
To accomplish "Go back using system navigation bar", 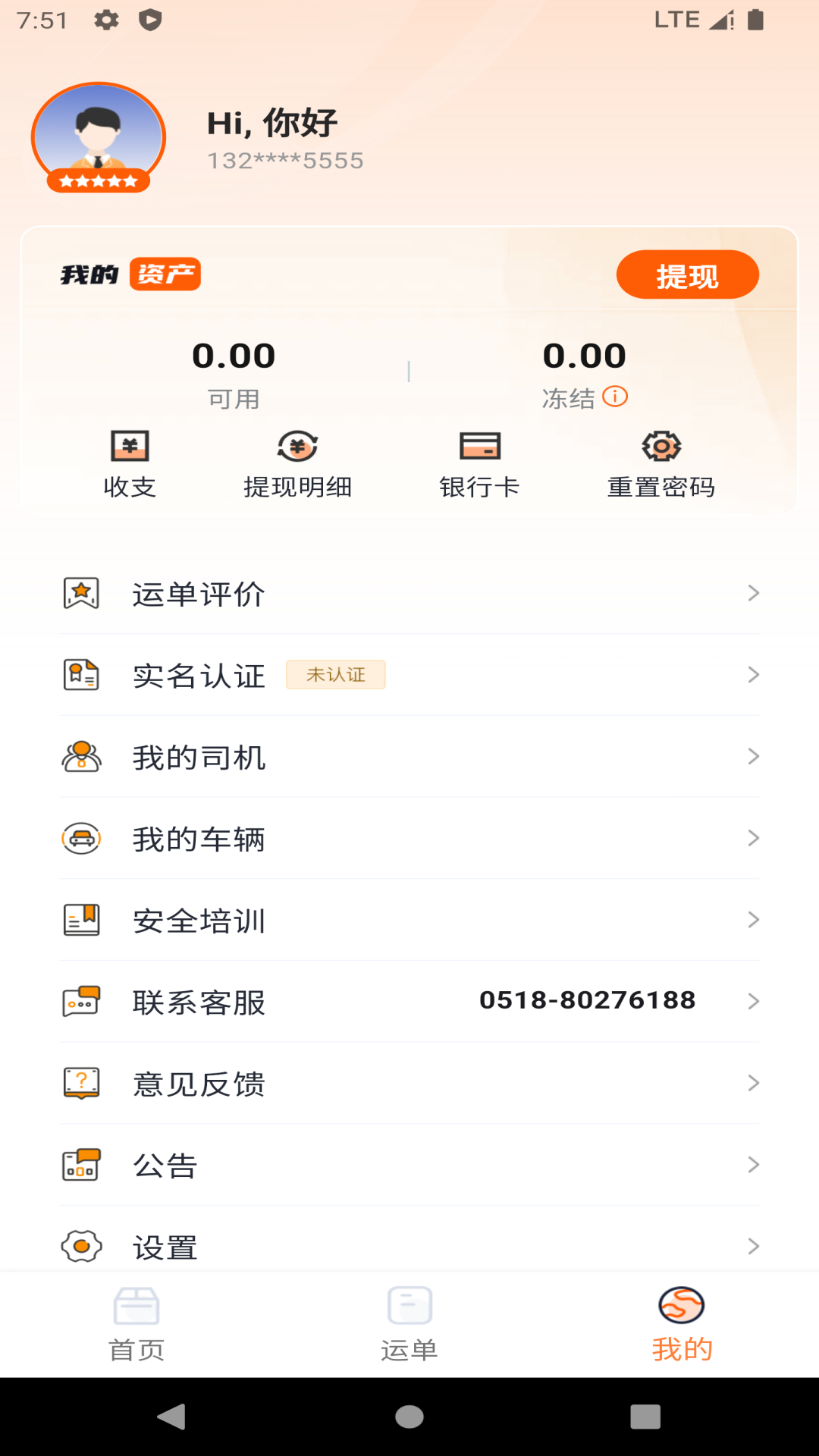I will (172, 1416).
